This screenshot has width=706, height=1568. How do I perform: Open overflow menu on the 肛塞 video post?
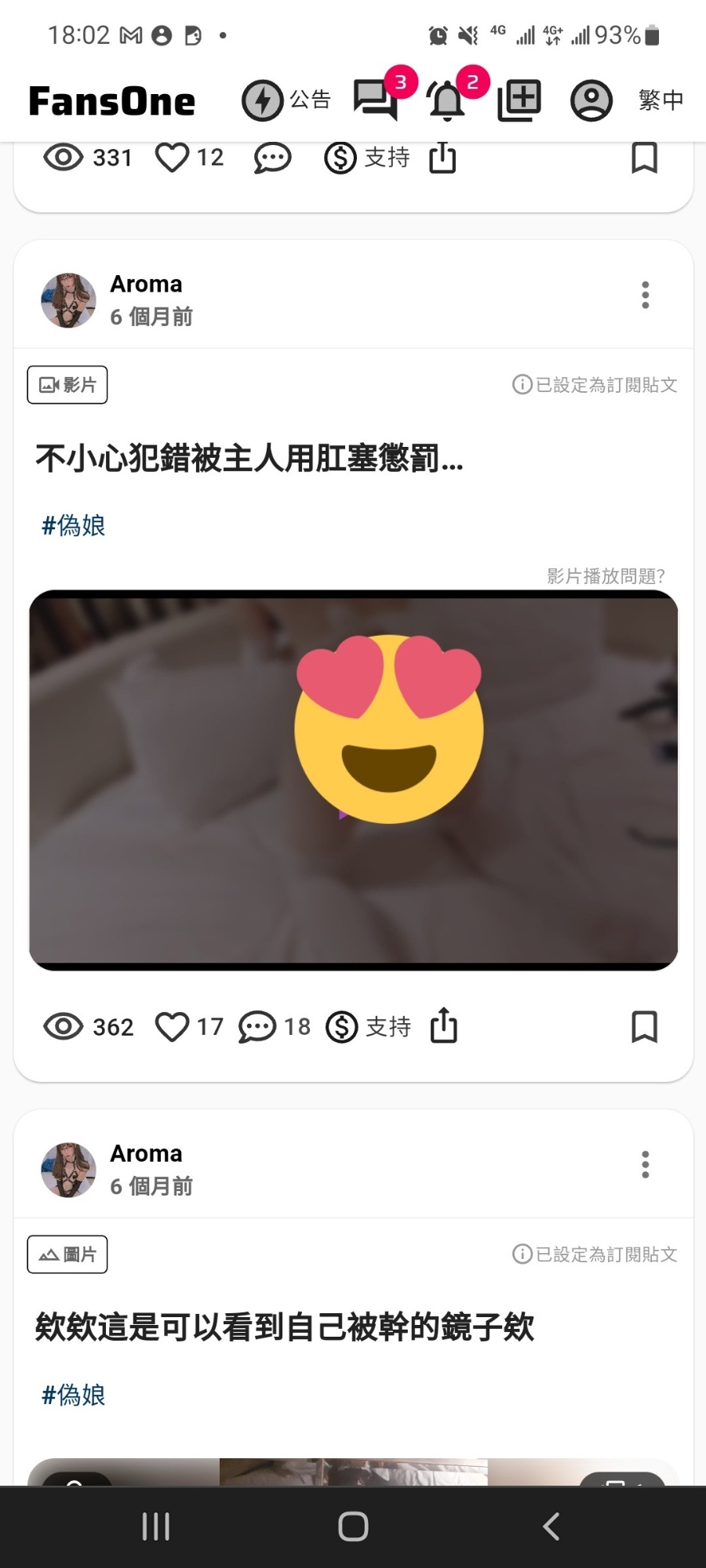pyautogui.click(x=646, y=295)
